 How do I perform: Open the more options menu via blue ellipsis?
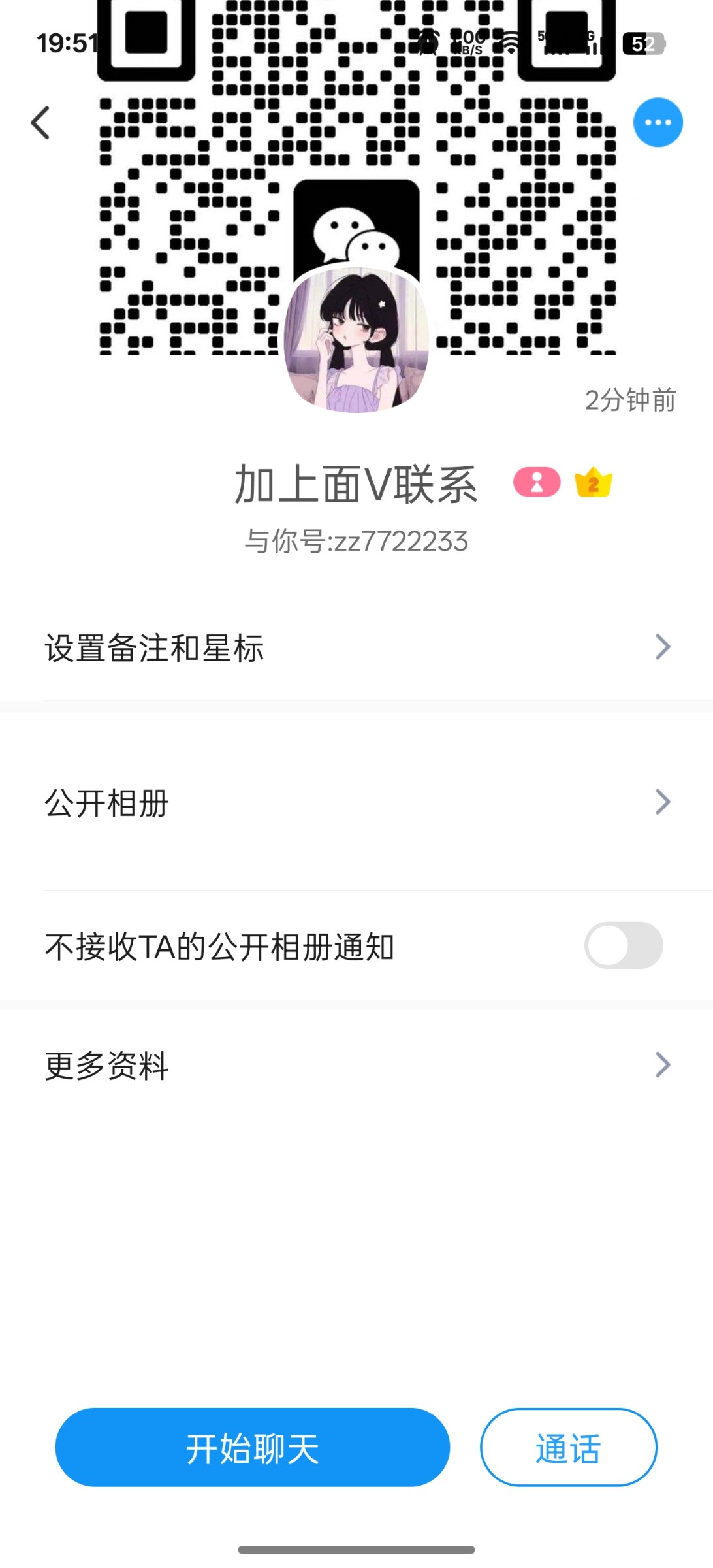click(x=657, y=122)
